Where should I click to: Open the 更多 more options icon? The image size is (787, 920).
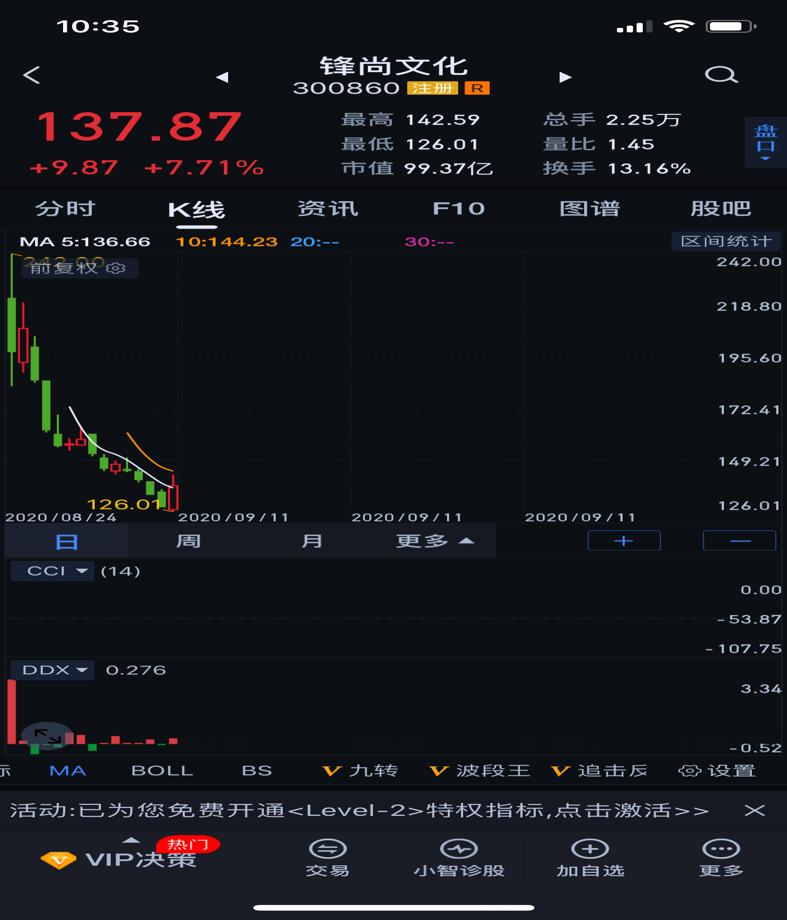722,858
